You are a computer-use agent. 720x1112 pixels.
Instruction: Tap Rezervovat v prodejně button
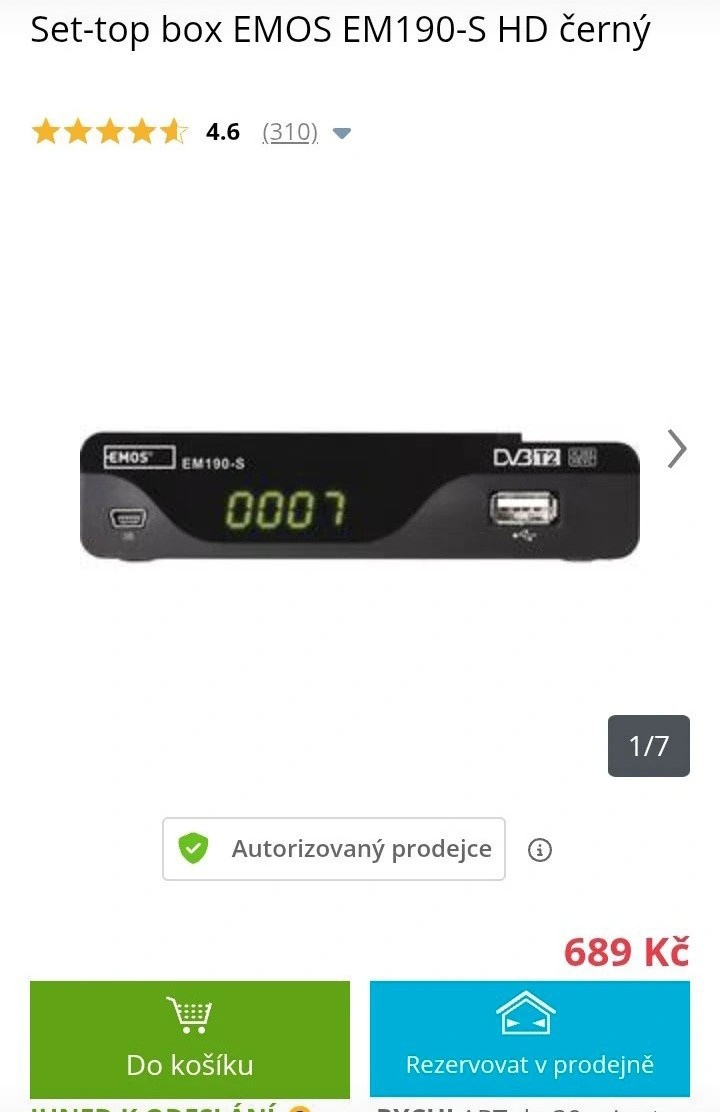pos(529,1038)
